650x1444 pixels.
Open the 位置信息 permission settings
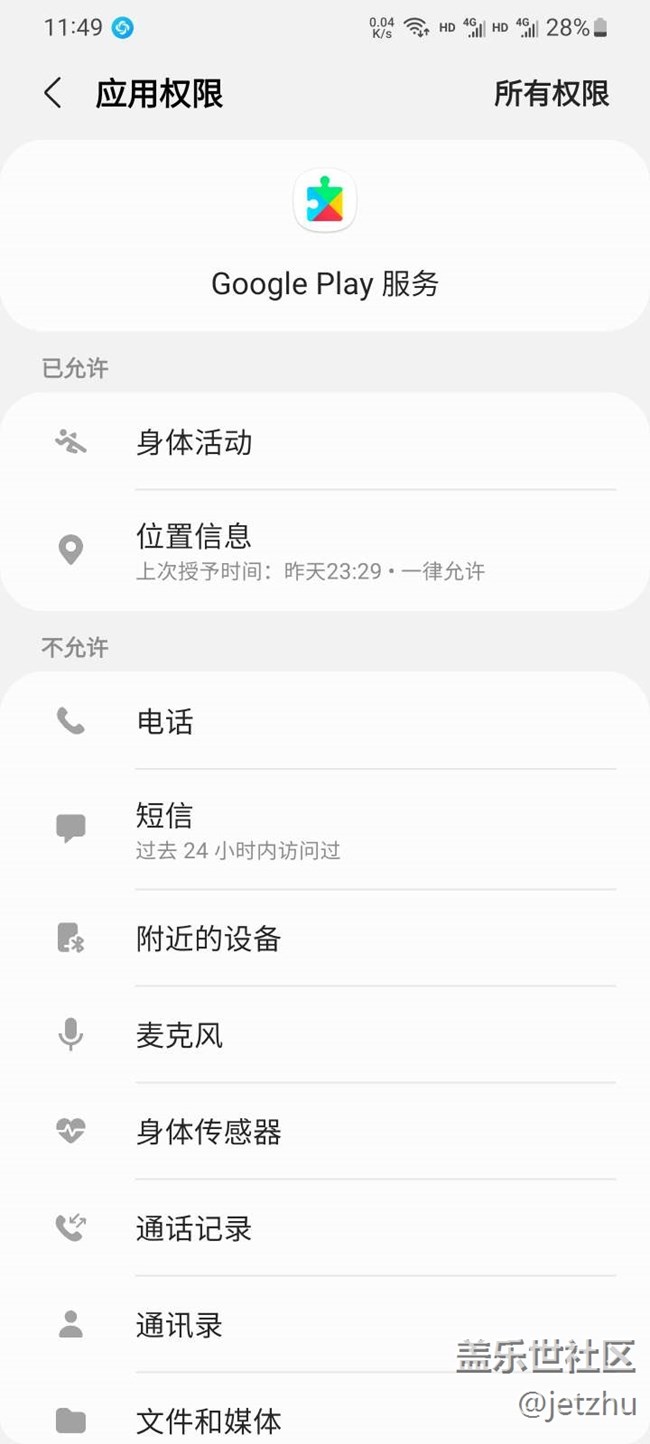325,549
